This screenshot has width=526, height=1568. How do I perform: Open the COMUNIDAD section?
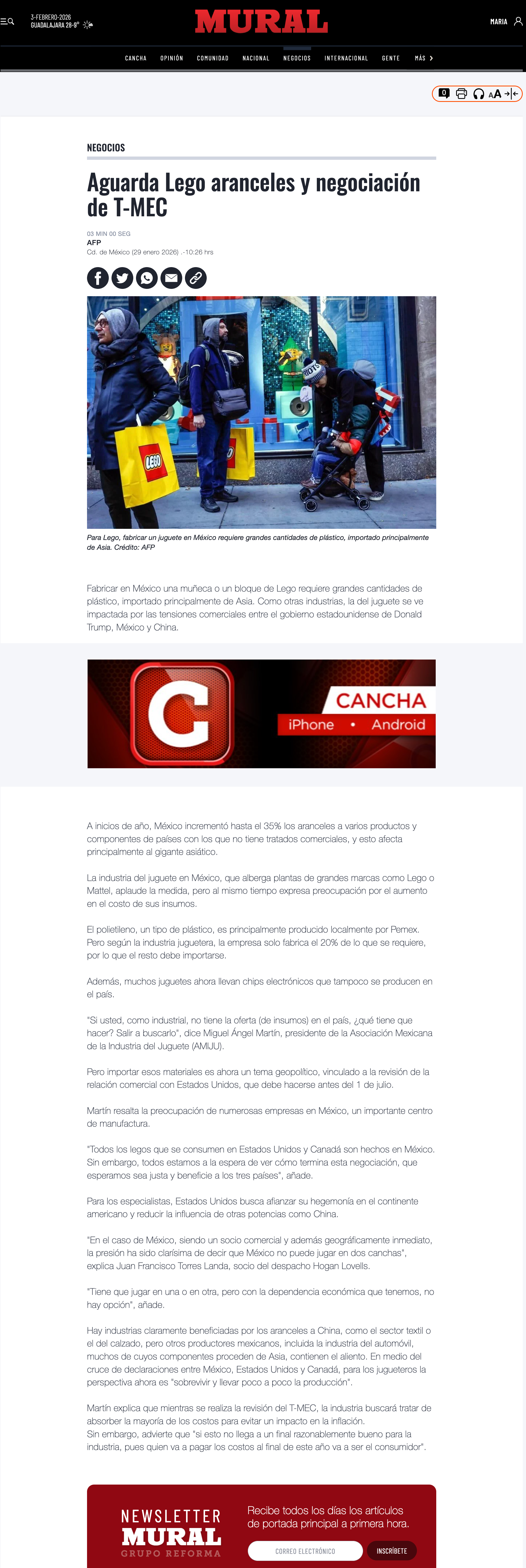pyautogui.click(x=213, y=58)
